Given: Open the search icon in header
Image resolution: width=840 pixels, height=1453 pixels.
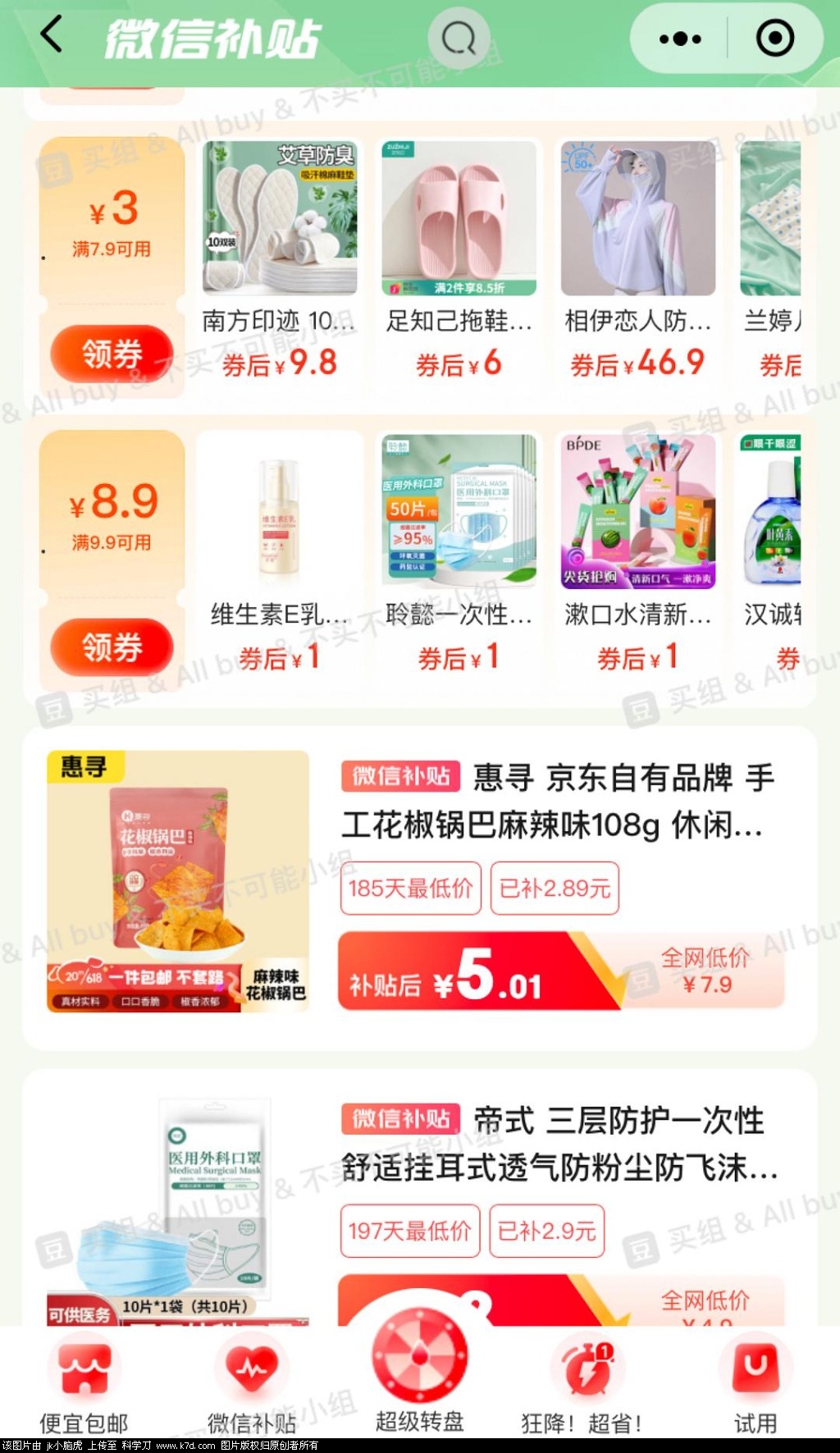Looking at the screenshot, I should click(459, 38).
